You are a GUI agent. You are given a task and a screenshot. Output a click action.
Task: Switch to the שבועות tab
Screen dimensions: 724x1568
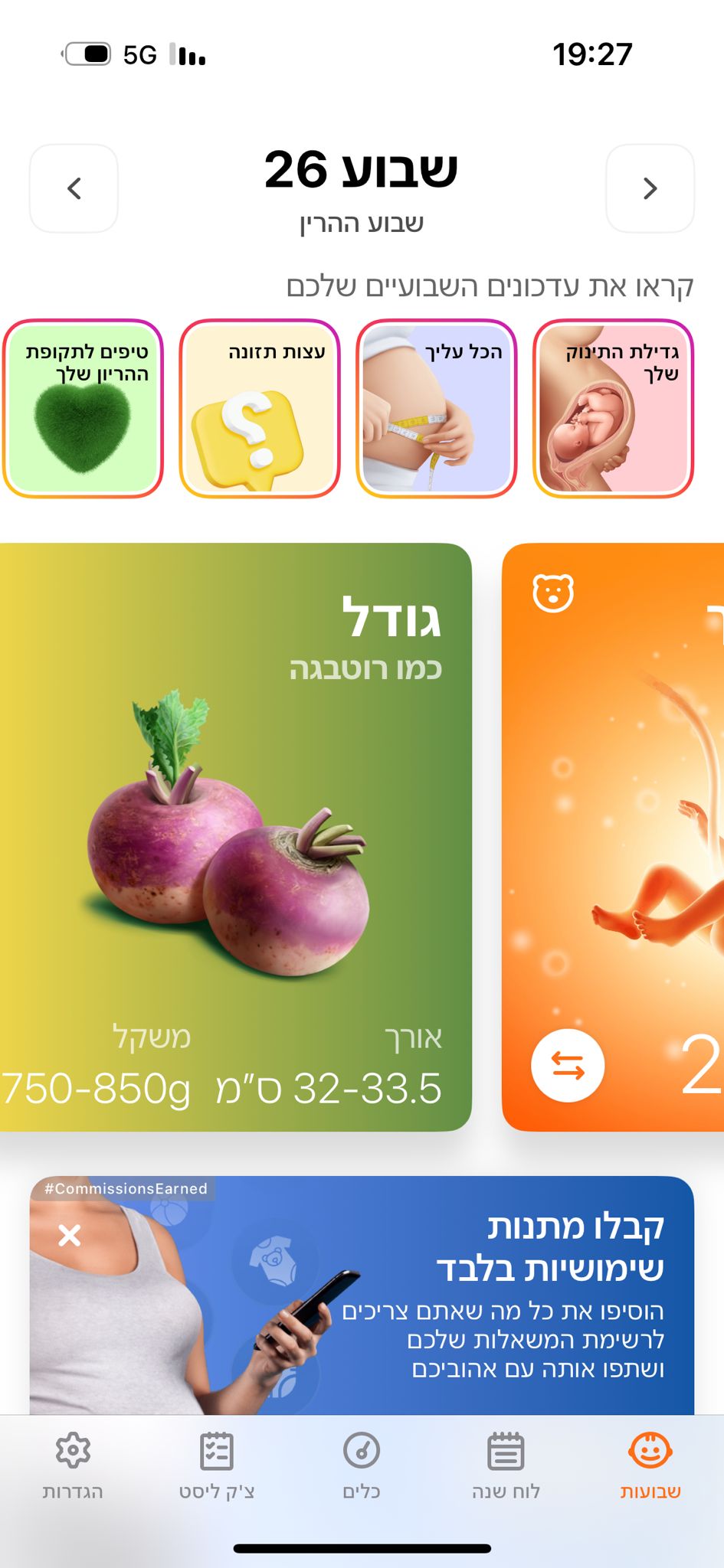[650, 1465]
